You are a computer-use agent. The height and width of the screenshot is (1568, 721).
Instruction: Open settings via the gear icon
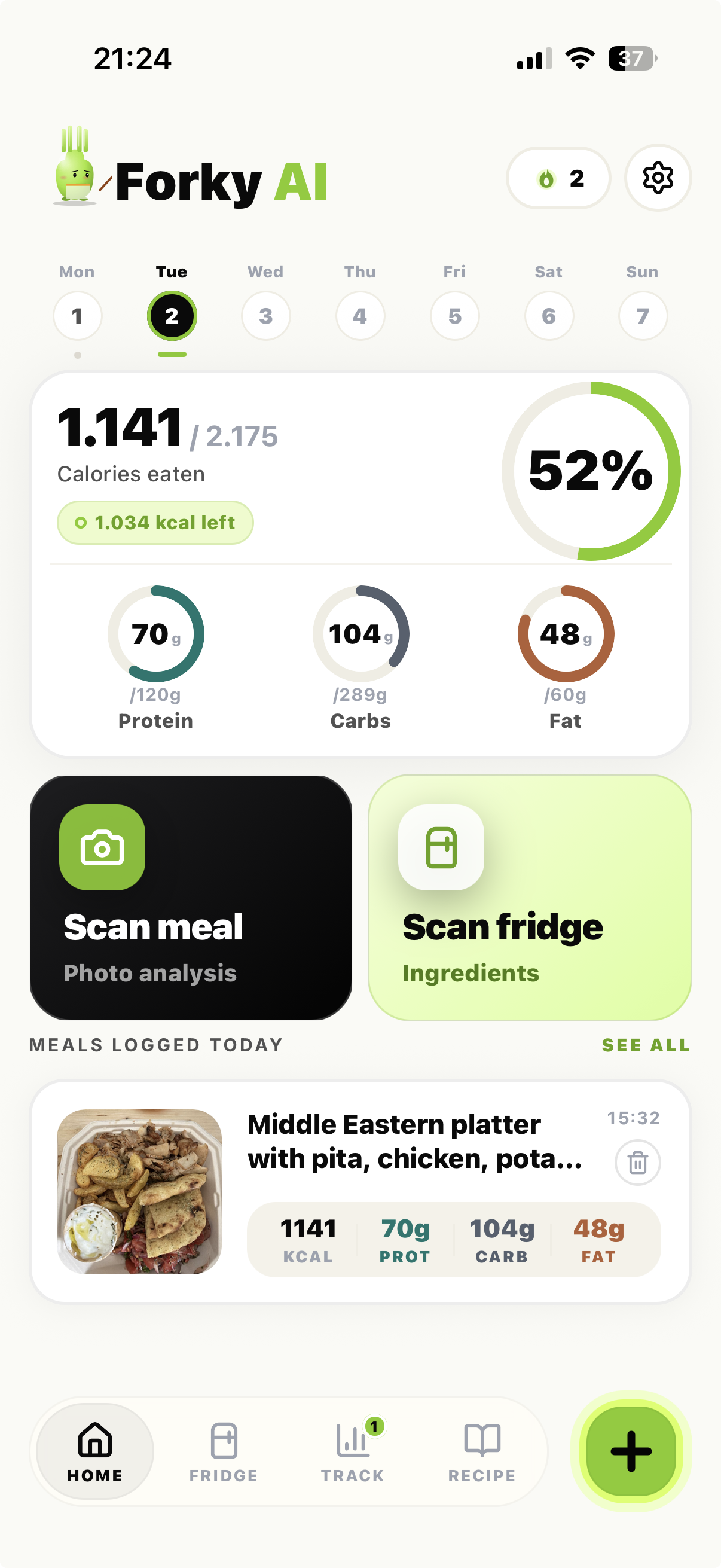pos(658,178)
